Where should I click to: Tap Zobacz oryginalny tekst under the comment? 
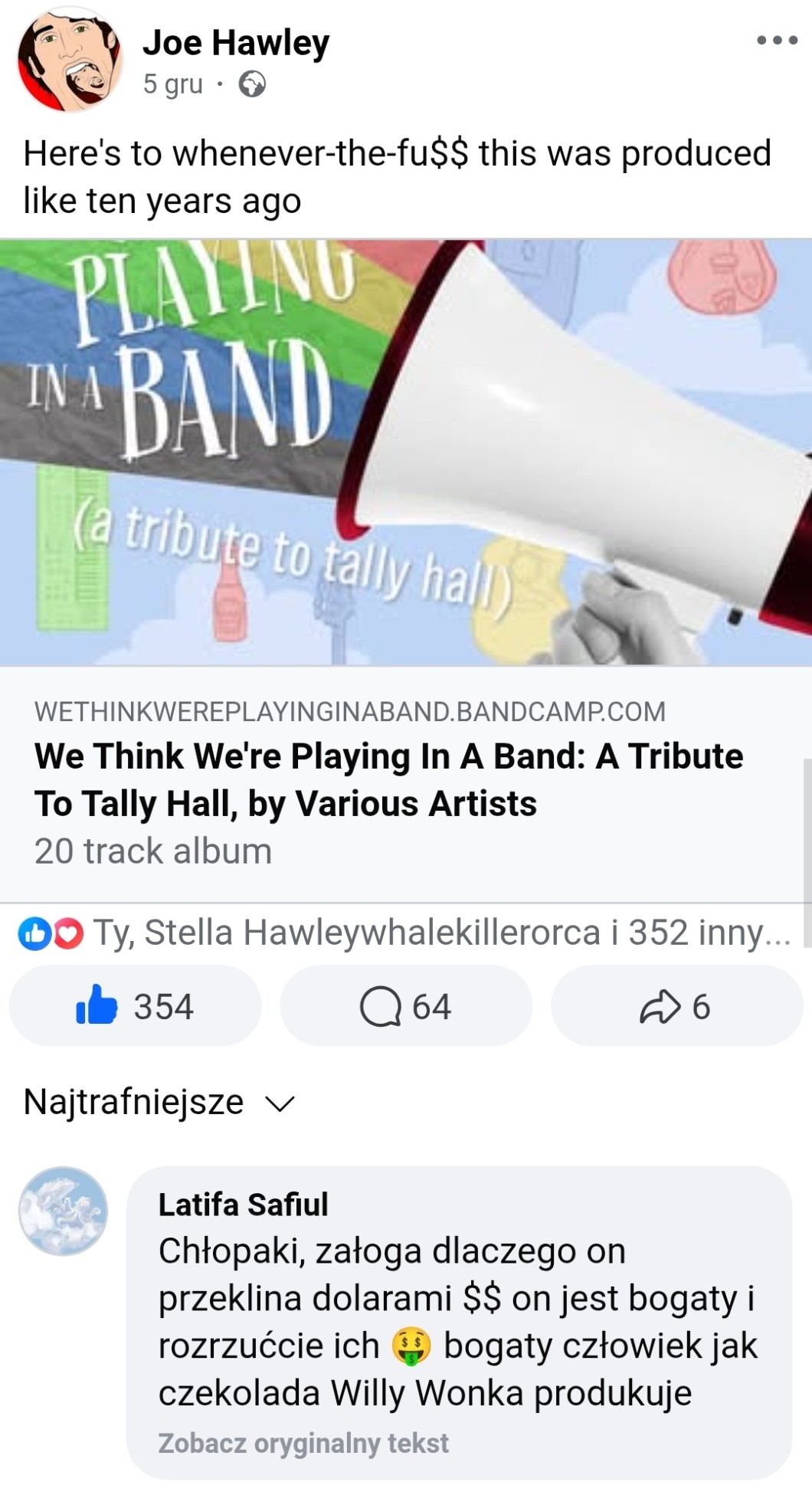303,1443
